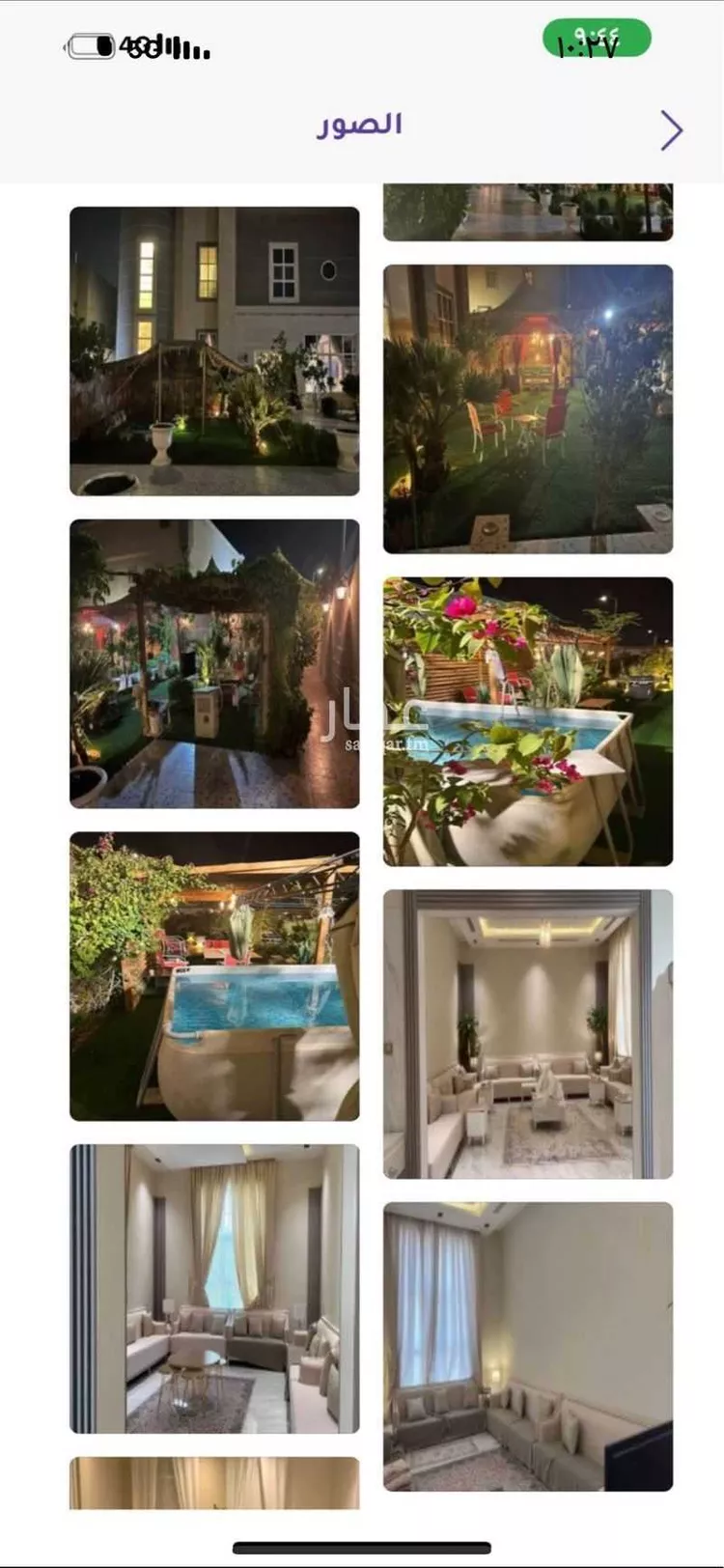Screen dimensions: 724x1568
Task: View the pergola walkway photo
Action: [x=214, y=663]
